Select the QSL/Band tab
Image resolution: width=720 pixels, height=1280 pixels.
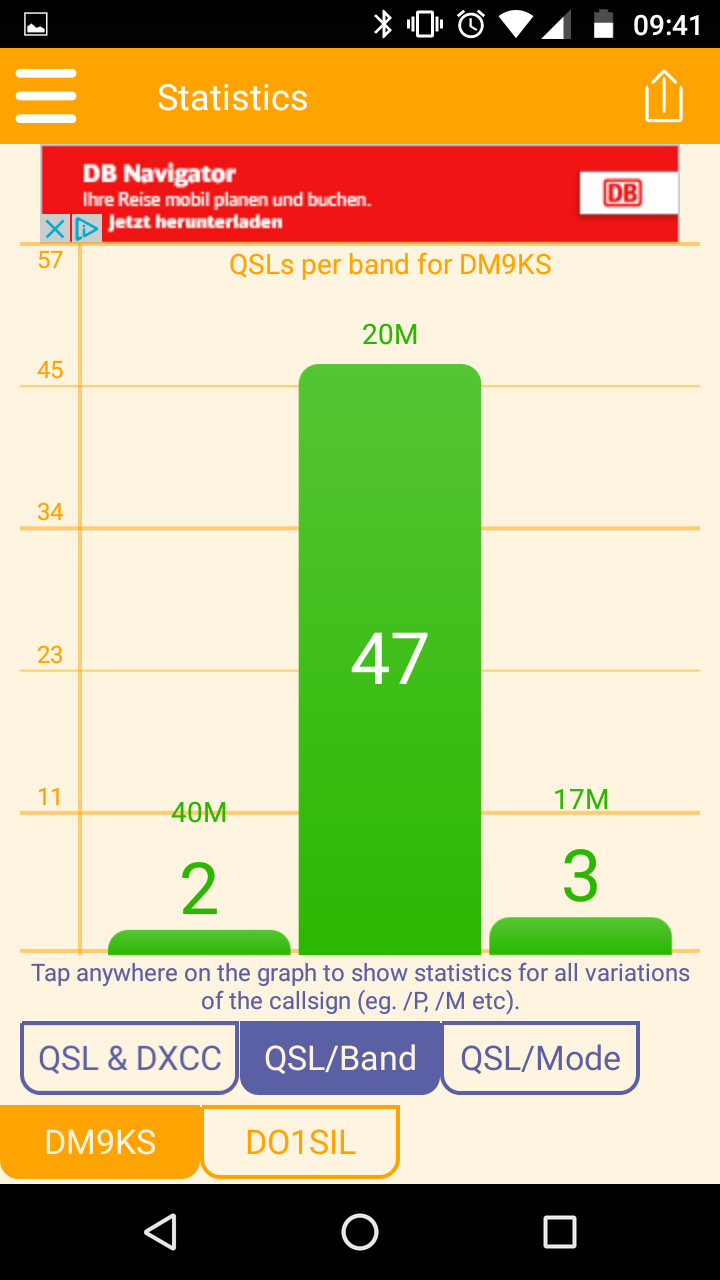point(340,1058)
